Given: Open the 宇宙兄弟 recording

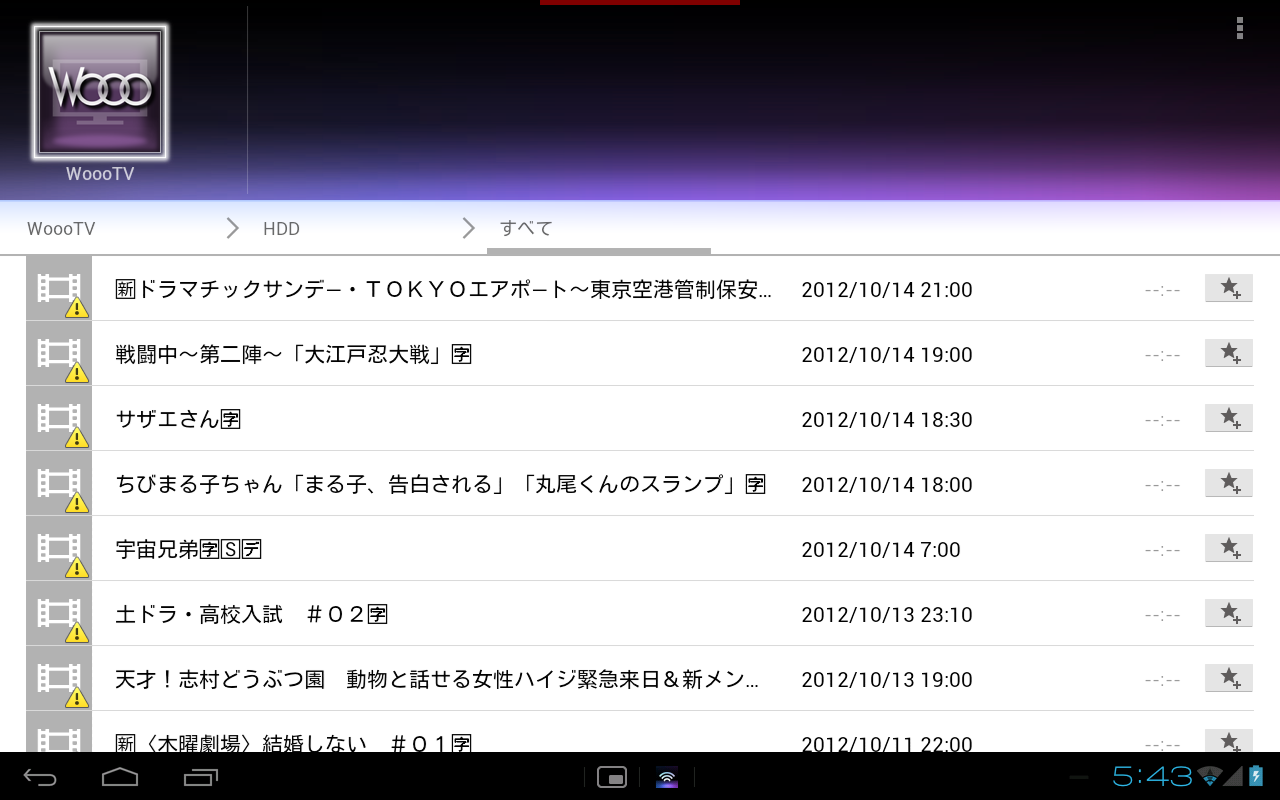Looking at the screenshot, I should point(189,550).
